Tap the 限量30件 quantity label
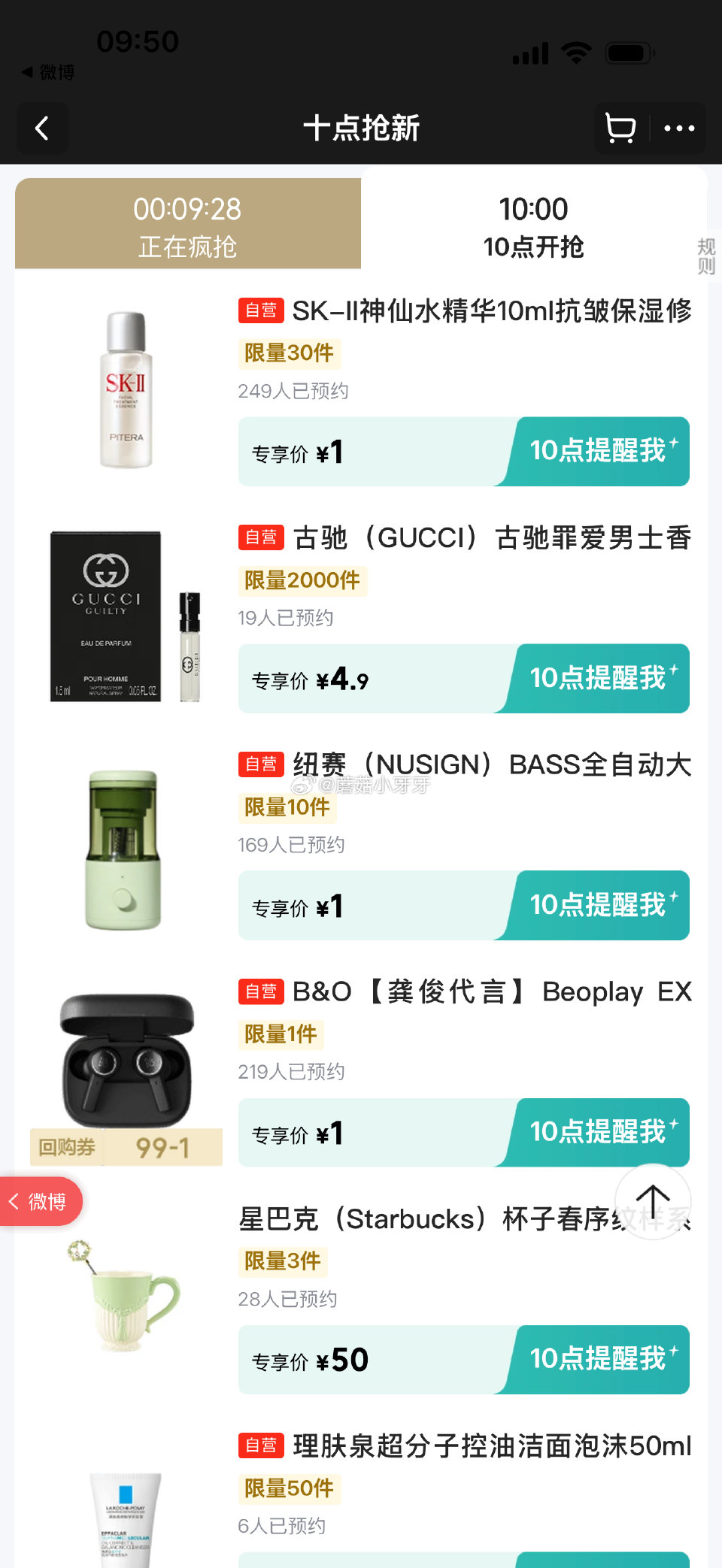The width and height of the screenshot is (722, 1568). (289, 353)
